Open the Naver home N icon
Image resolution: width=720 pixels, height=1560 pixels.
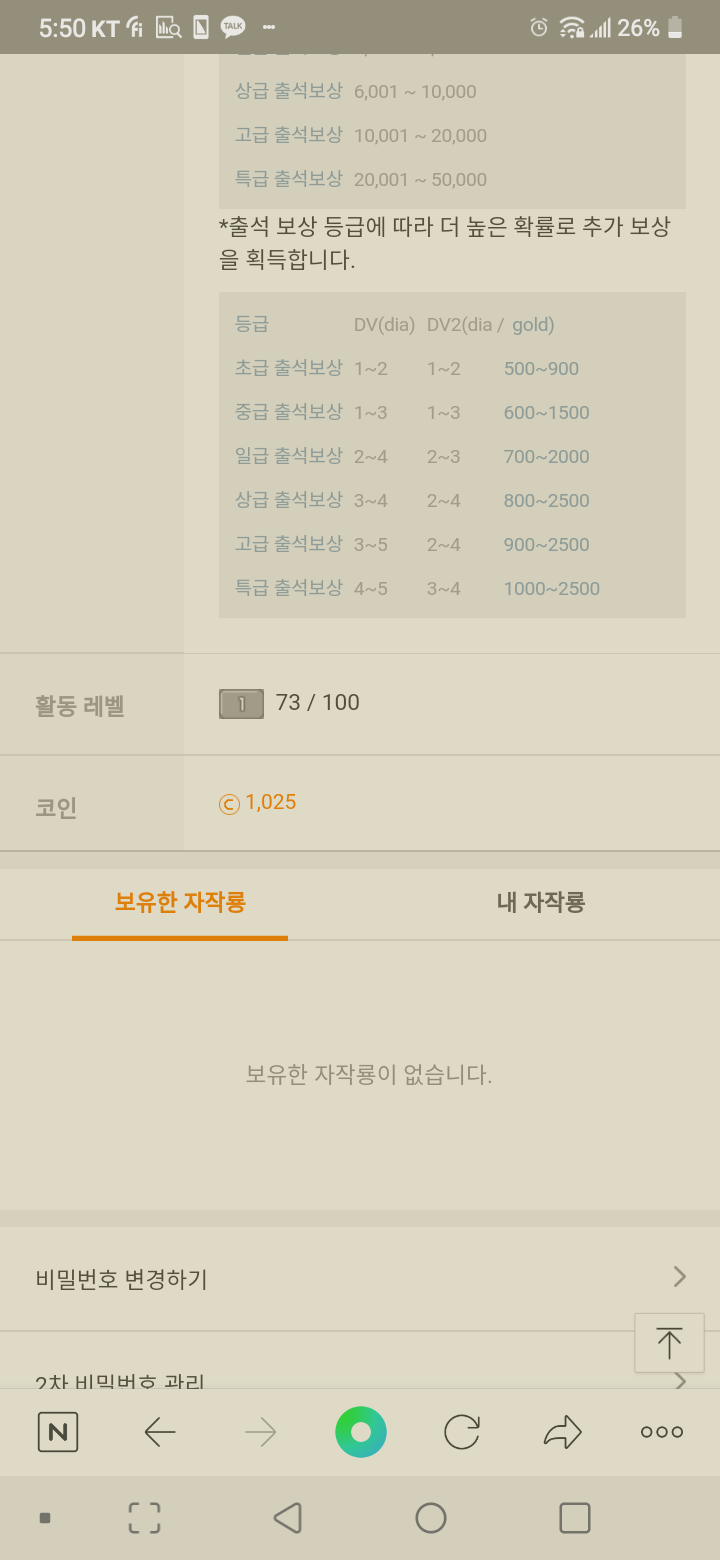coord(58,1432)
